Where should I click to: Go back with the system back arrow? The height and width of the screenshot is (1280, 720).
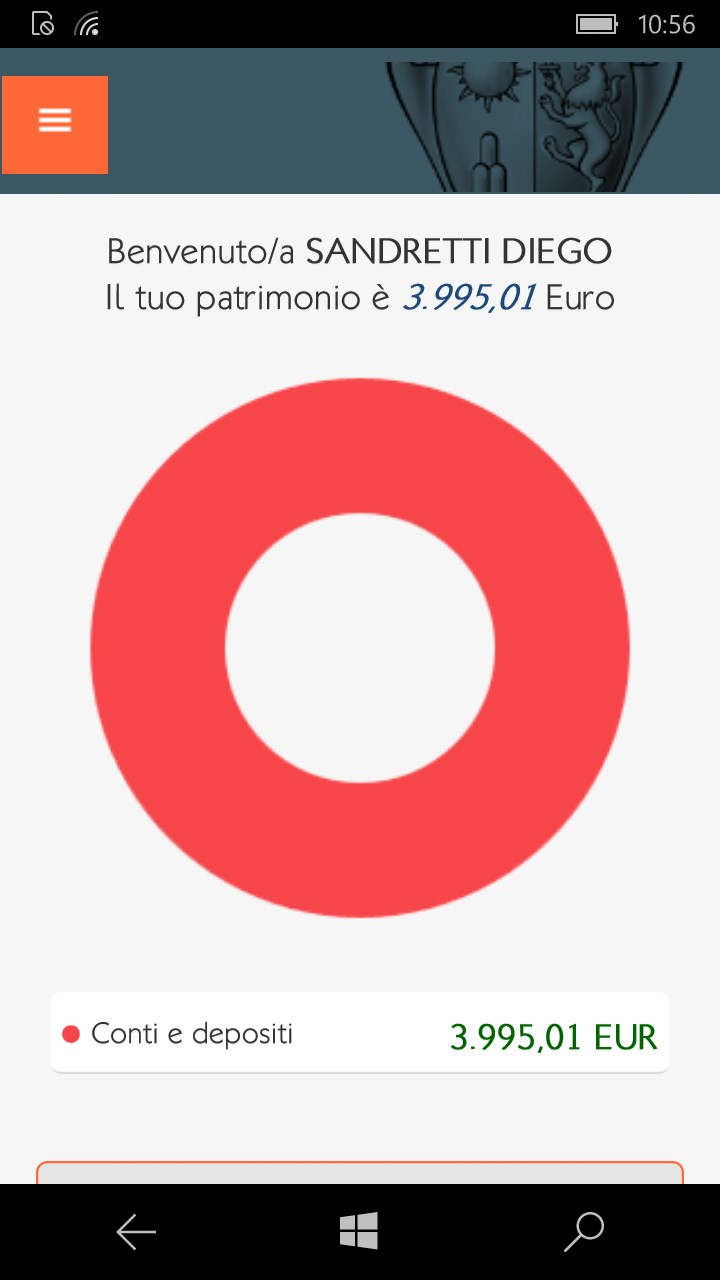[136, 1231]
